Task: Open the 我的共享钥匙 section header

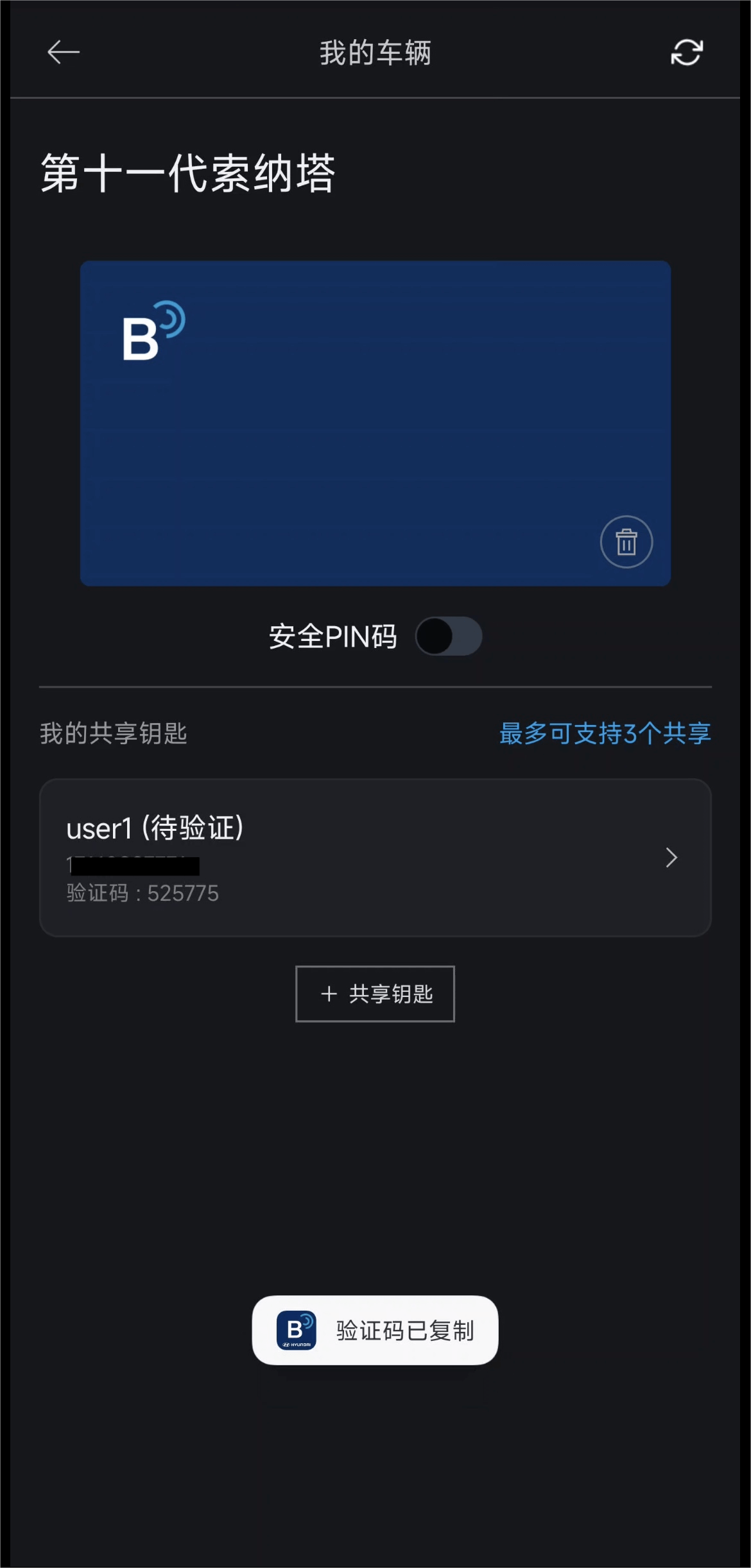Action: coord(112,733)
